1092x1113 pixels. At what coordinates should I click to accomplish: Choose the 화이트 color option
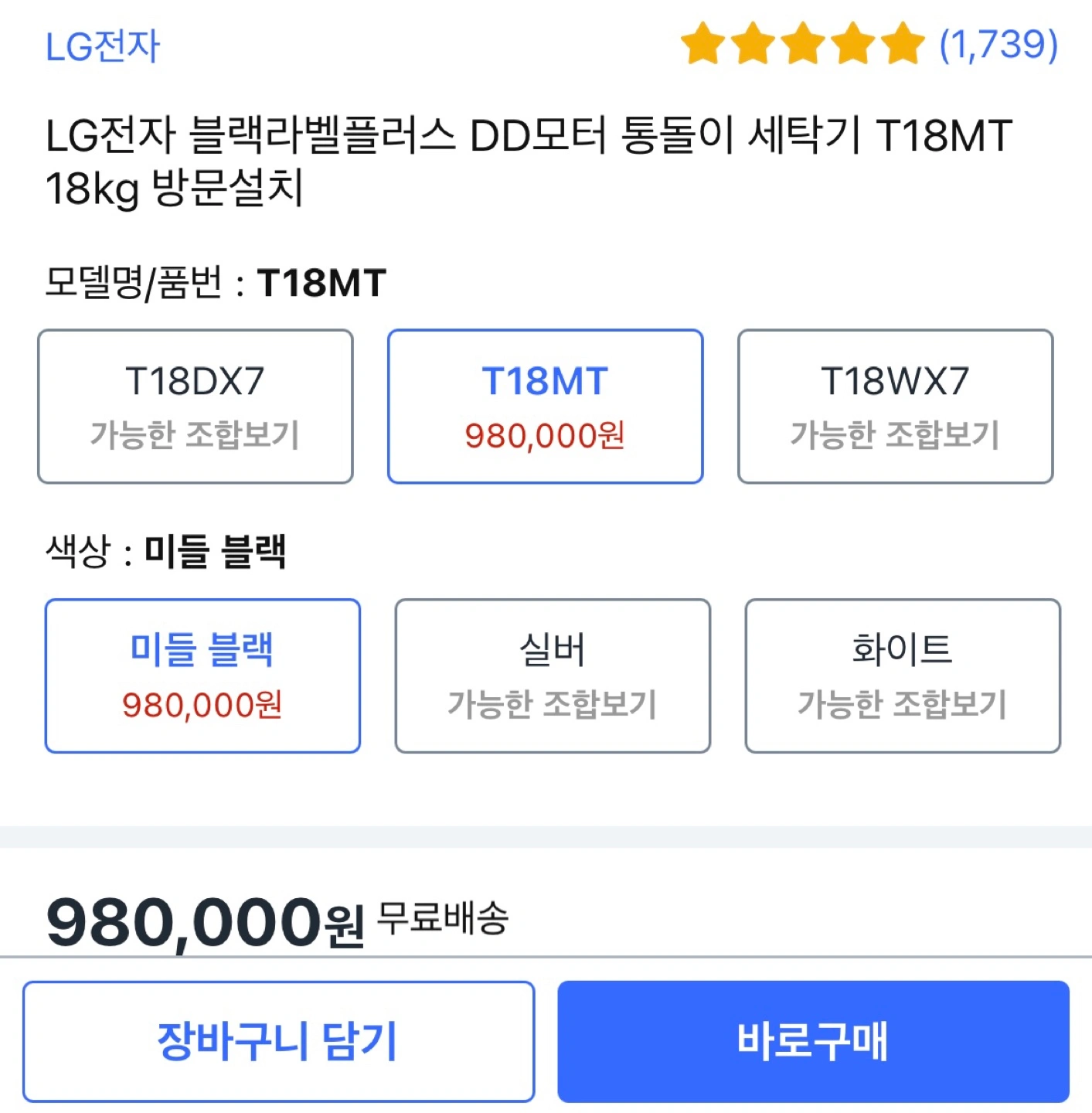(901, 675)
